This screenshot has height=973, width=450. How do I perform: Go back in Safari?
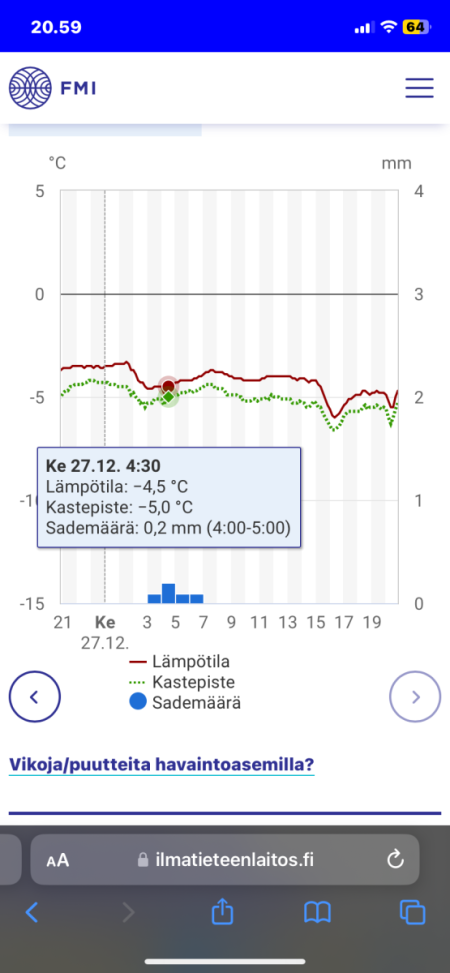pyautogui.click(x=32, y=912)
